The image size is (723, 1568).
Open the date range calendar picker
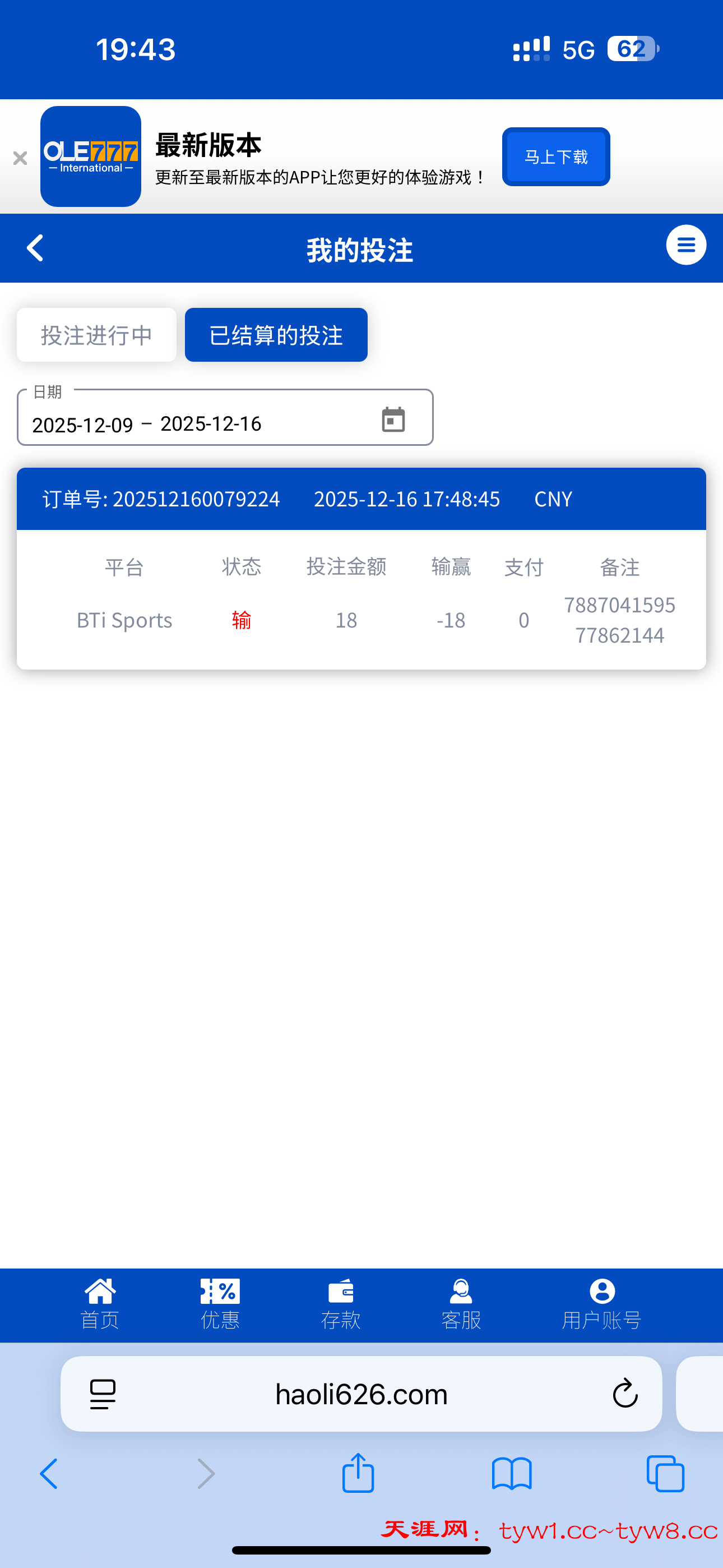pos(393,419)
